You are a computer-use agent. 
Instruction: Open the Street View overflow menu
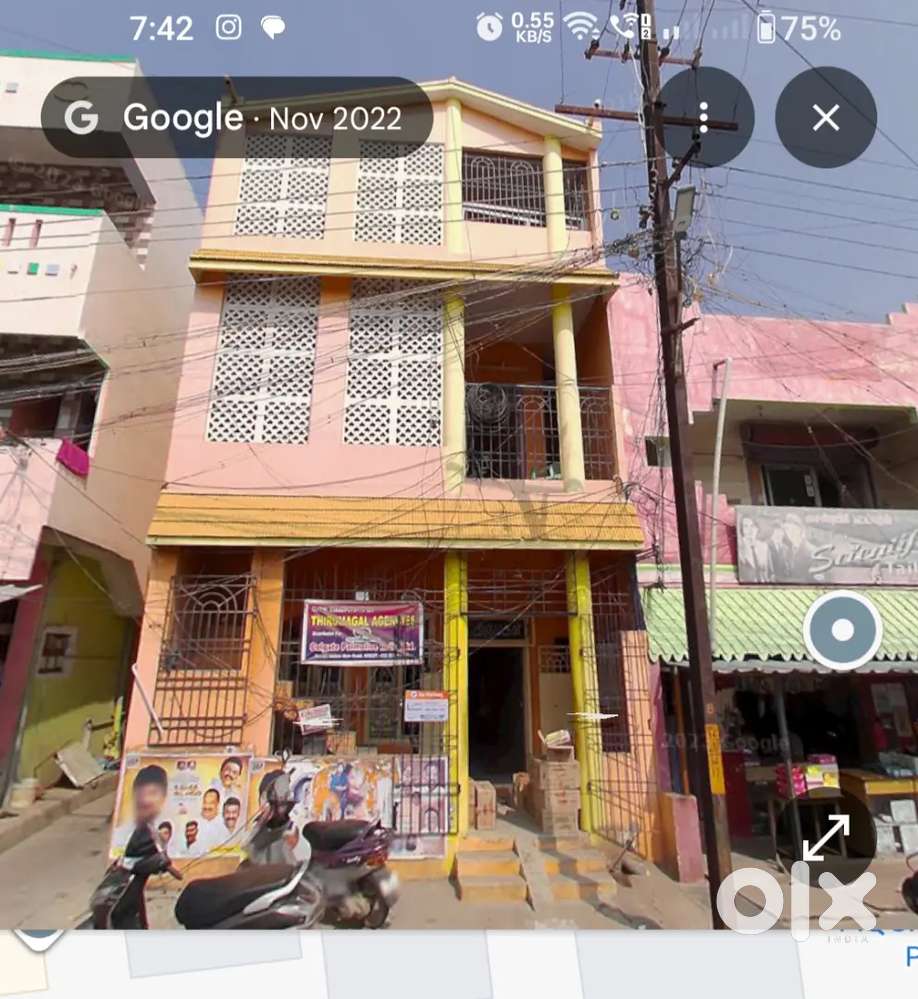pyautogui.click(x=704, y=118)
